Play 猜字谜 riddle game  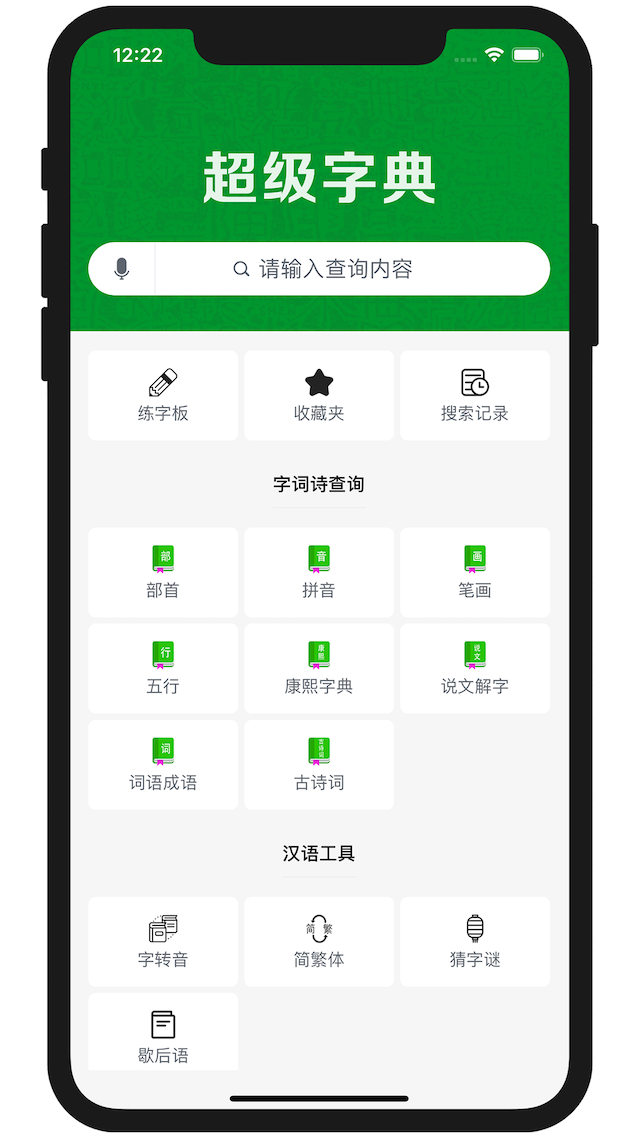point(475,941)
